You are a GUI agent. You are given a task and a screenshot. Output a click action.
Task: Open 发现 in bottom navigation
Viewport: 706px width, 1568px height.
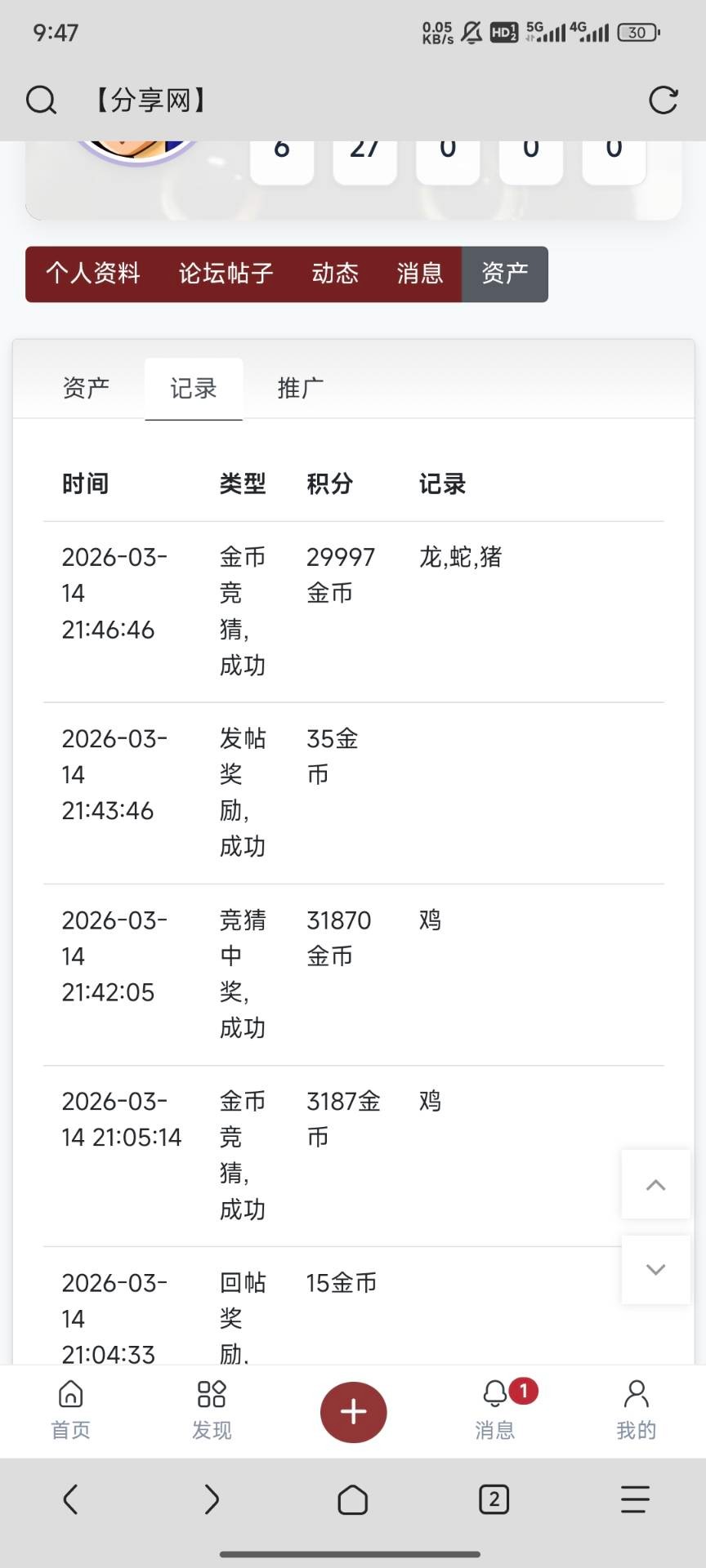(x=212, y=1410)
